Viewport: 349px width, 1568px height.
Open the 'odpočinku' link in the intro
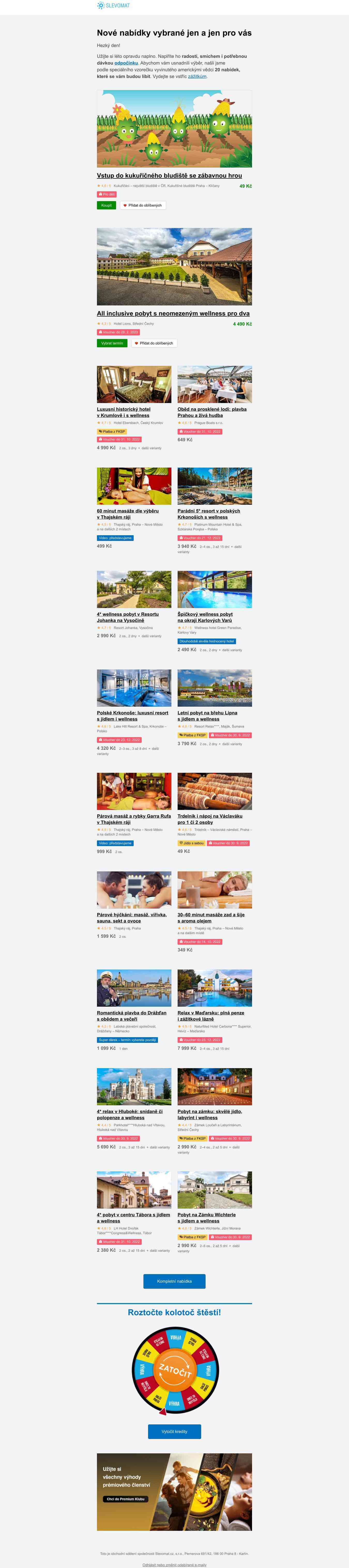(126, 63)
